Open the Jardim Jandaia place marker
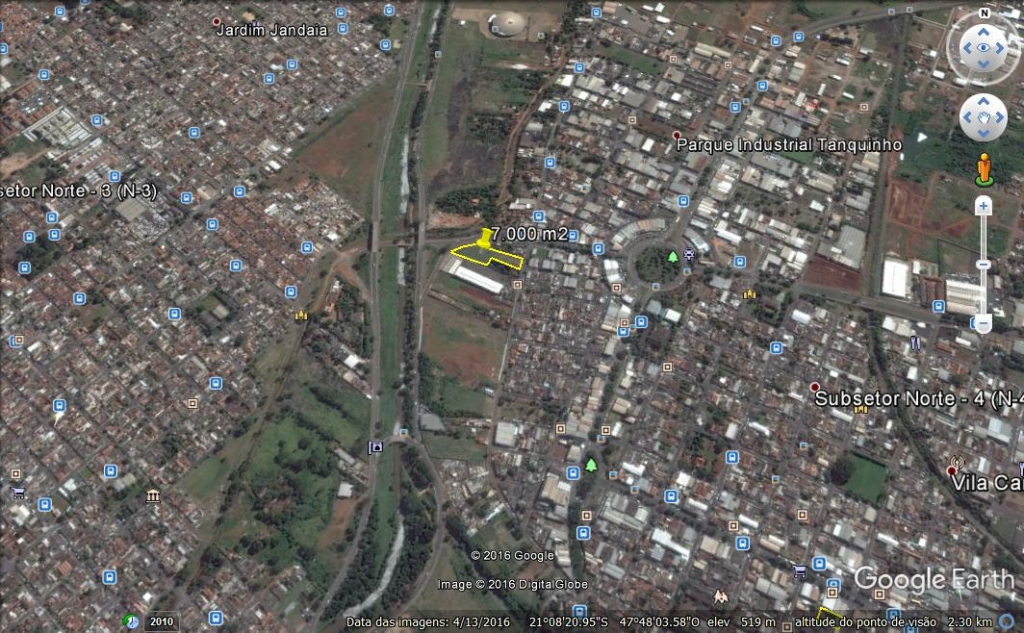 pos(217,21)
